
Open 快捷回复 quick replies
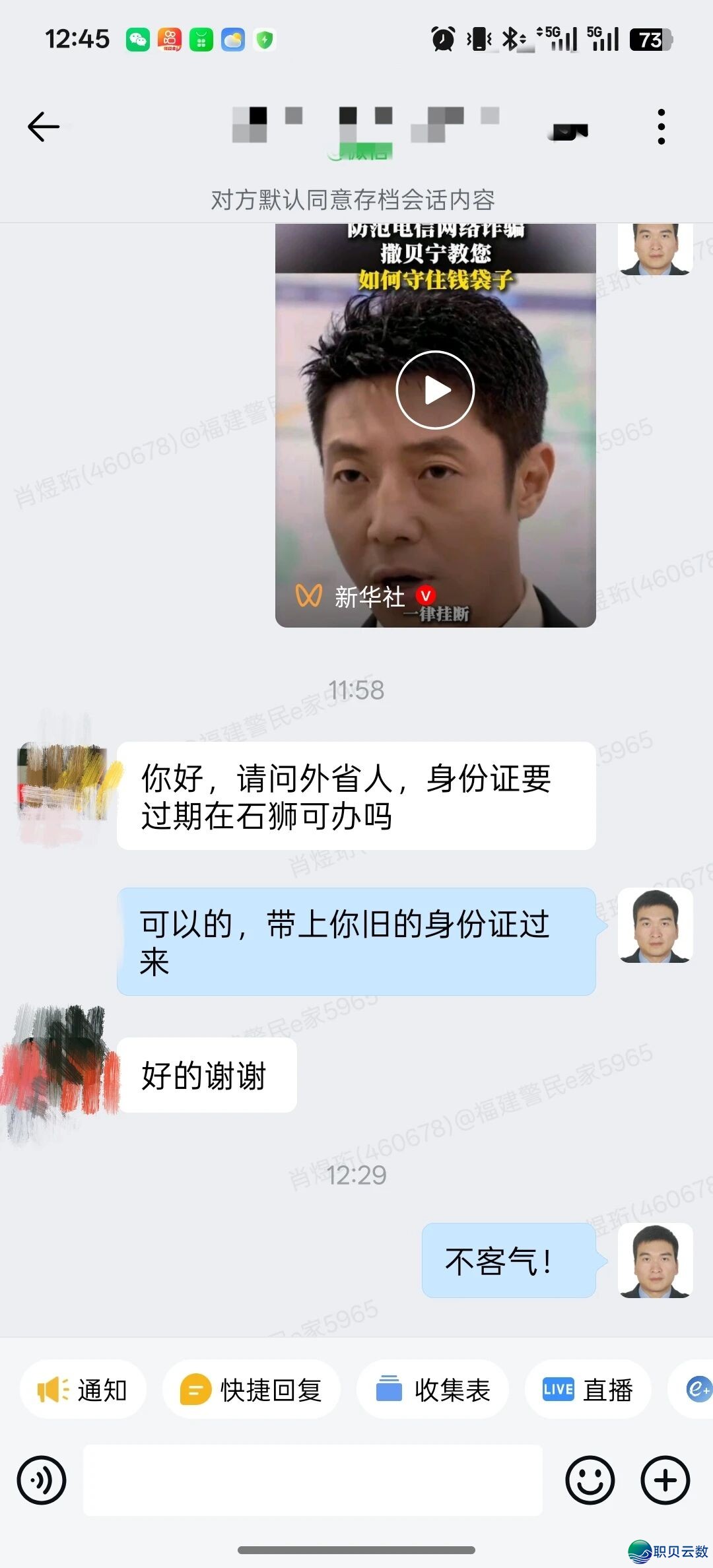tap(251, 1390)
